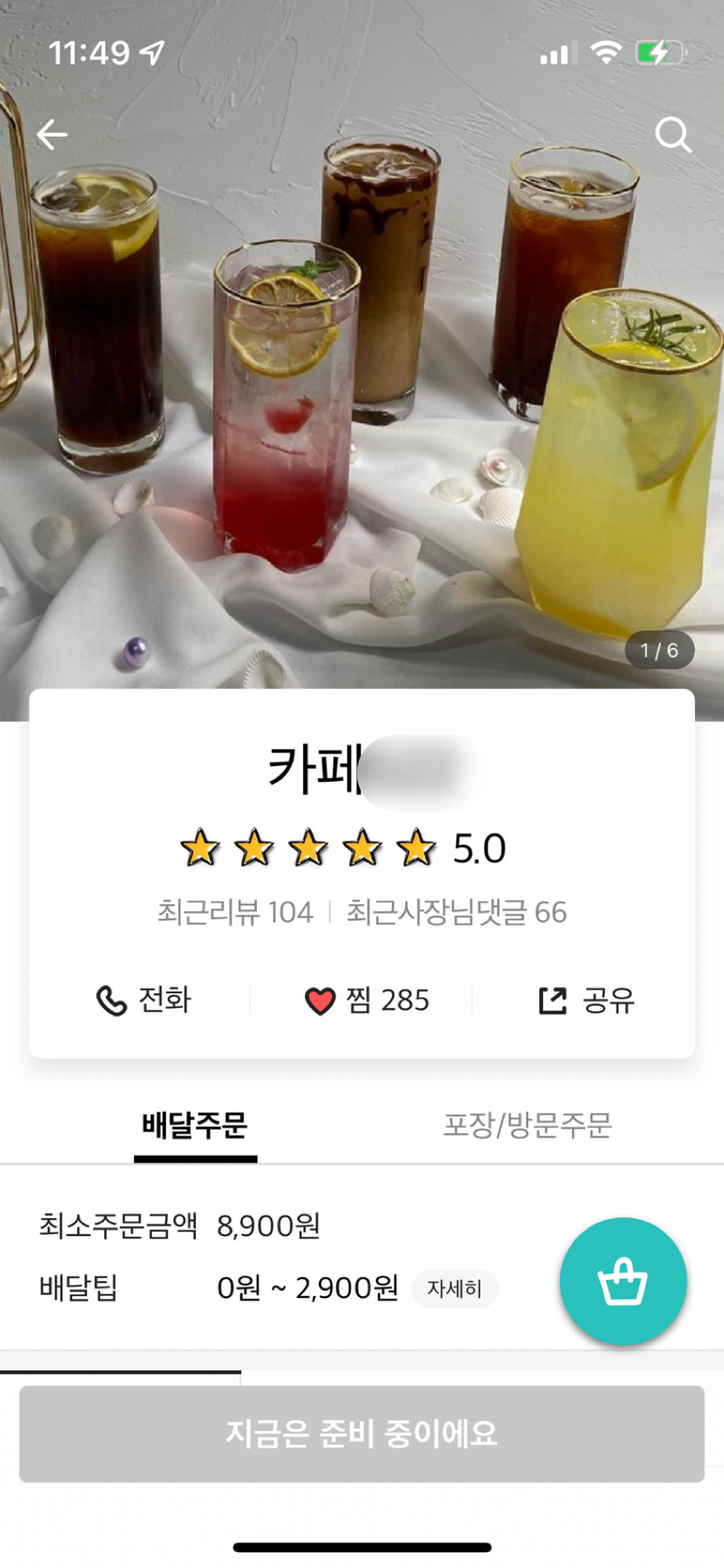The image size is (724, 1568).
Task: Add cafe to favorites with 찜
Action: (367, 1000)
